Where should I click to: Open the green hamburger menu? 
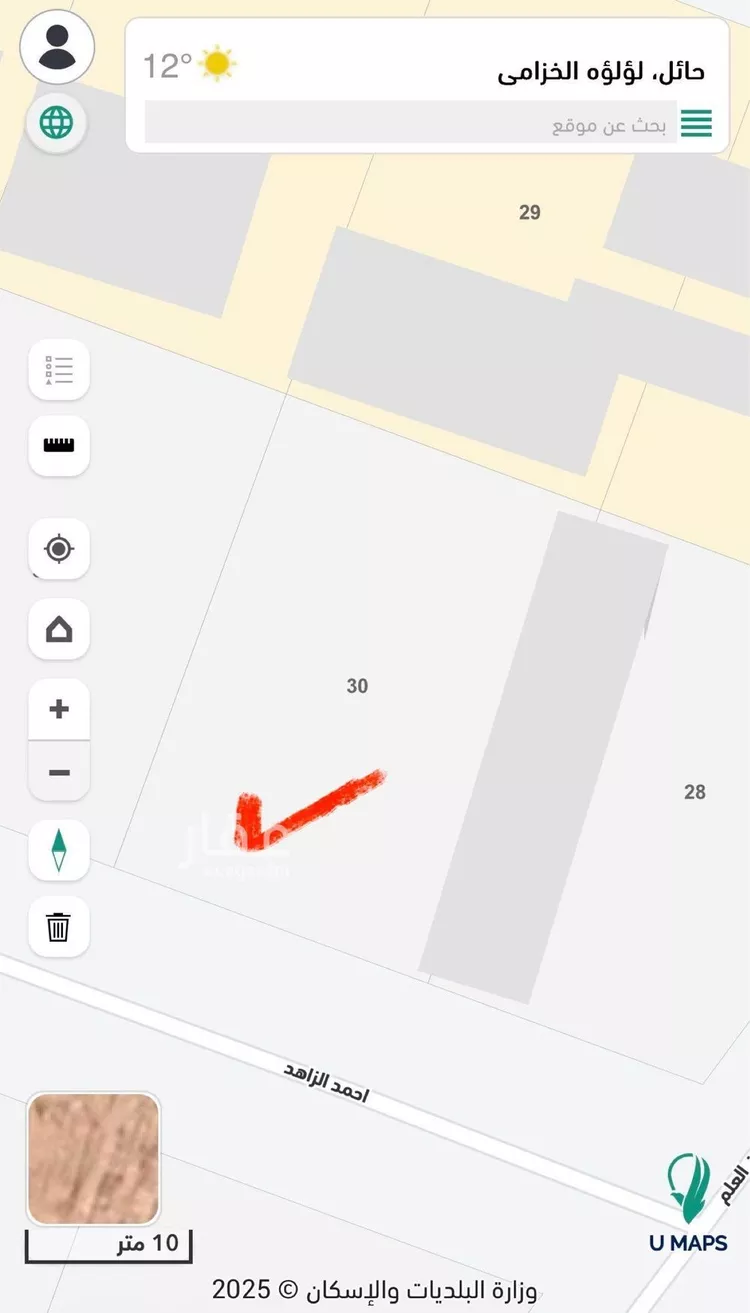[697, 125]
